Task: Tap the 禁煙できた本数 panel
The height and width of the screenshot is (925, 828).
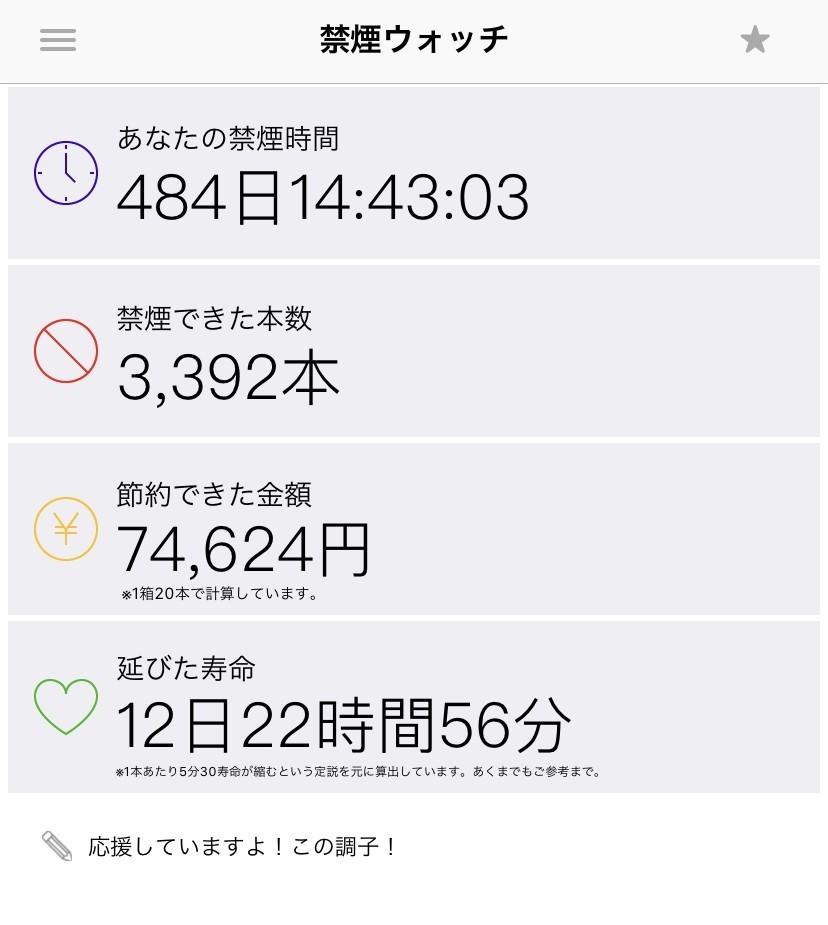Action: pyautogui.click(x=413, y=350)
